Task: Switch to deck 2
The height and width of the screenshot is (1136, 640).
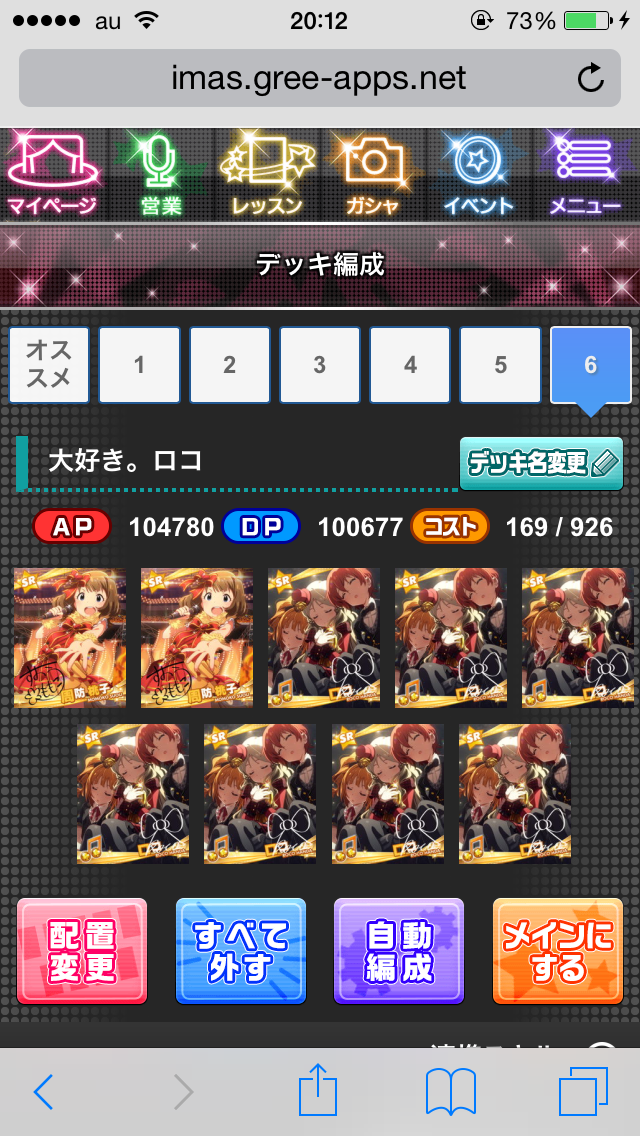Action: pos(229,364)
